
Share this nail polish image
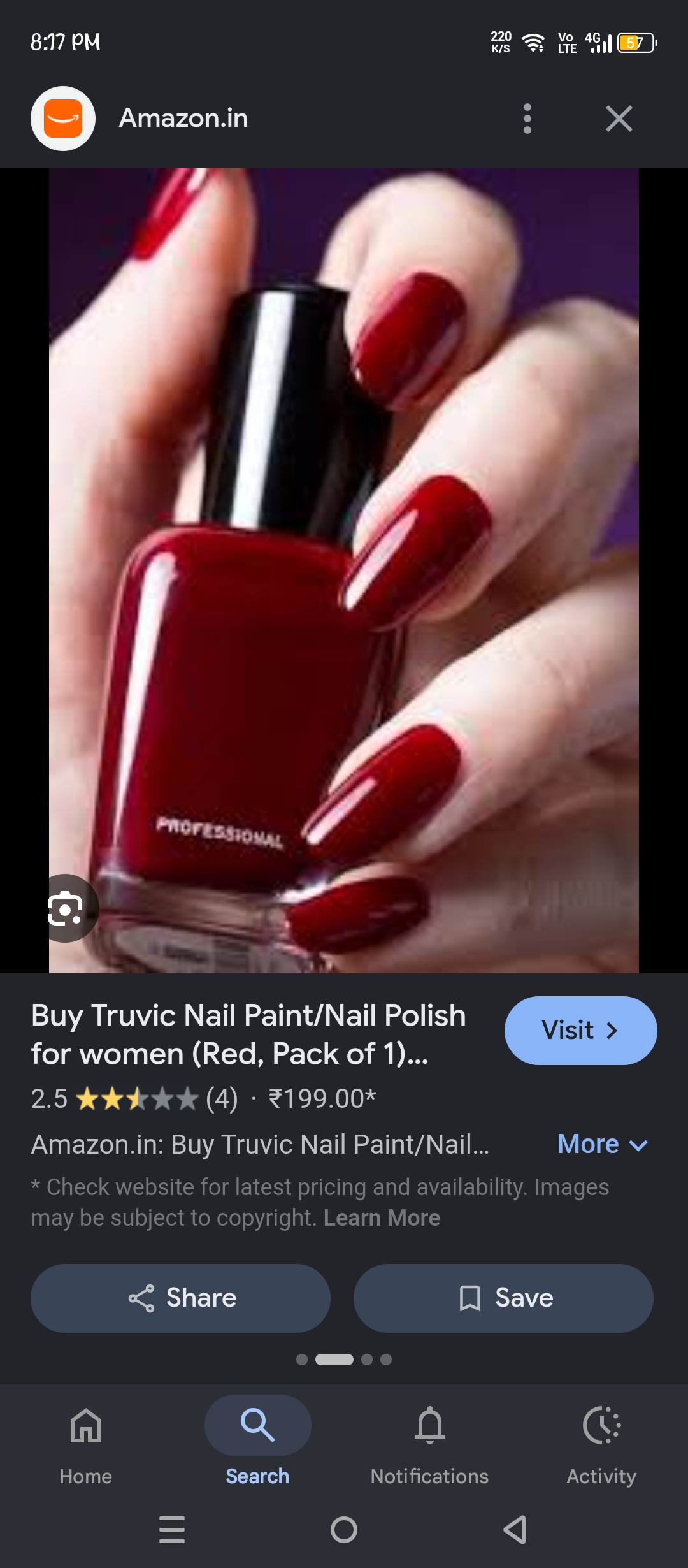pyautogui.click(x=180, y=1298)
